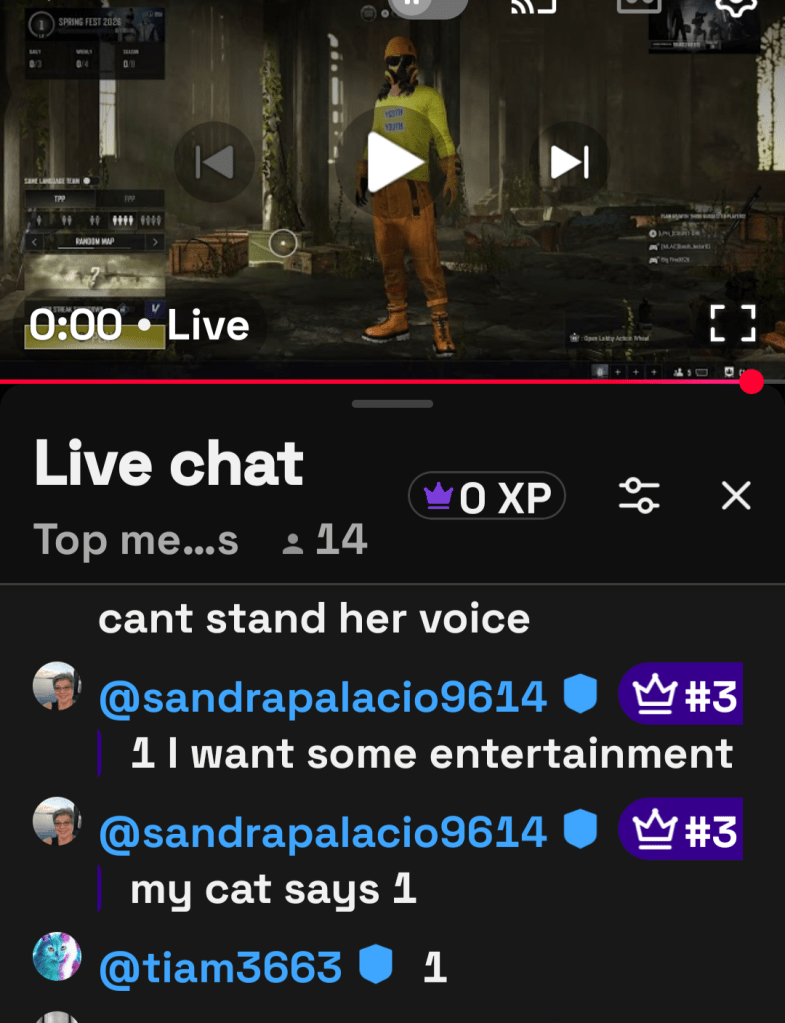This screenshot has height=1023, width=785.
Task: Open video settings gear
Action: pos(736,5)
